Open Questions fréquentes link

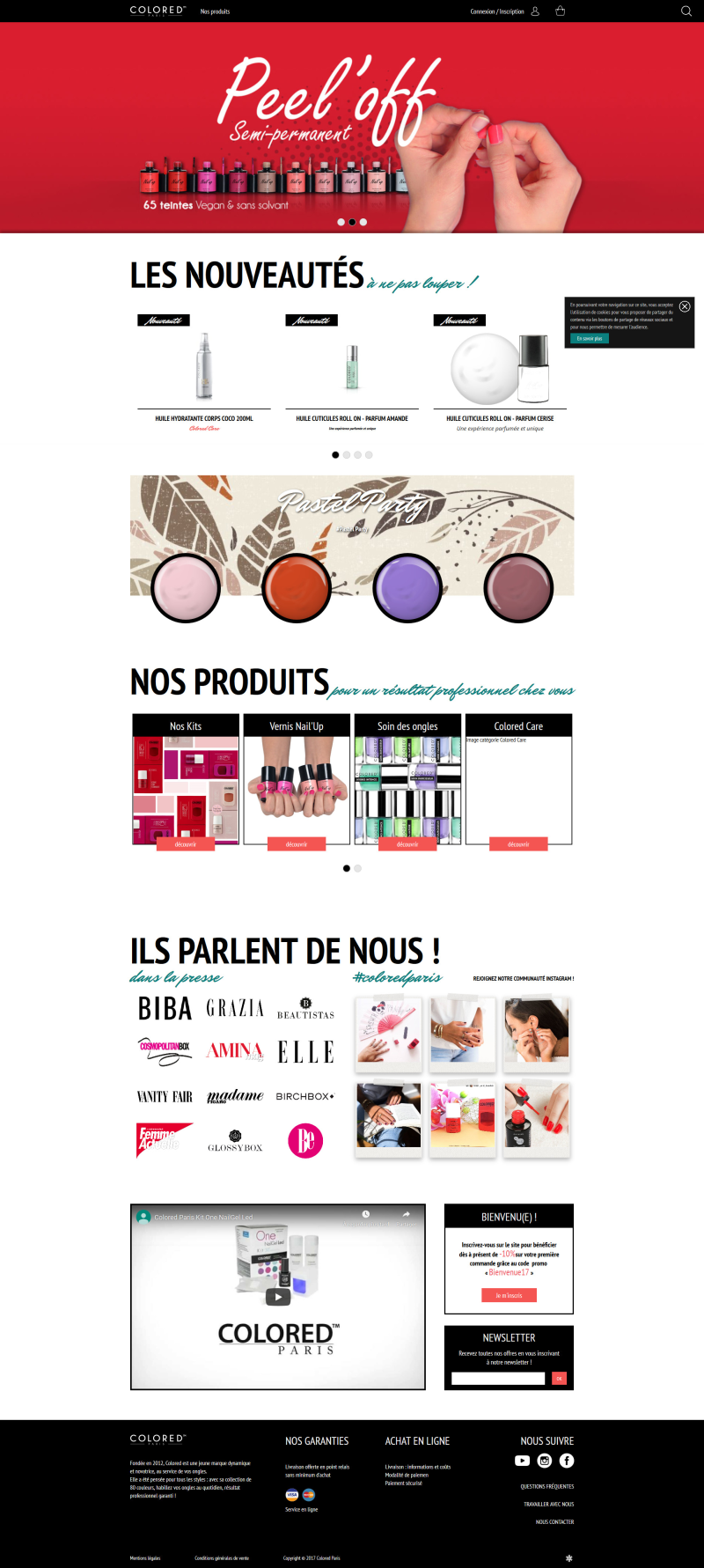click(546, 1486)
